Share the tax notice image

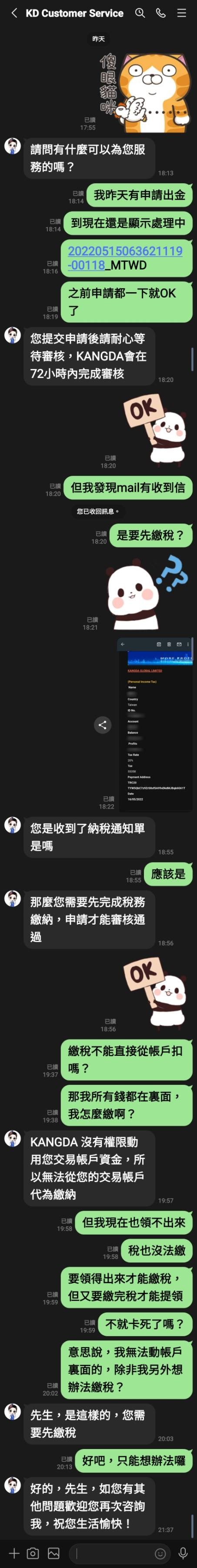(103, 725)
